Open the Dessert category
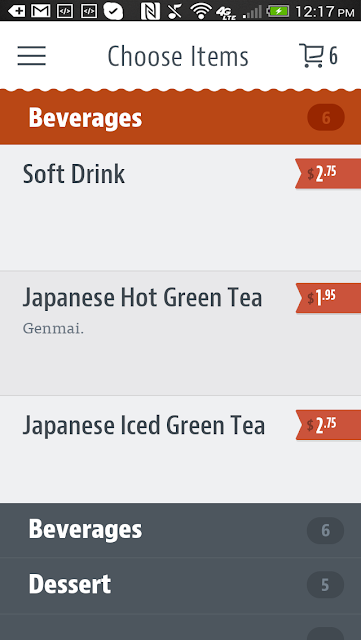 point(180,585)
